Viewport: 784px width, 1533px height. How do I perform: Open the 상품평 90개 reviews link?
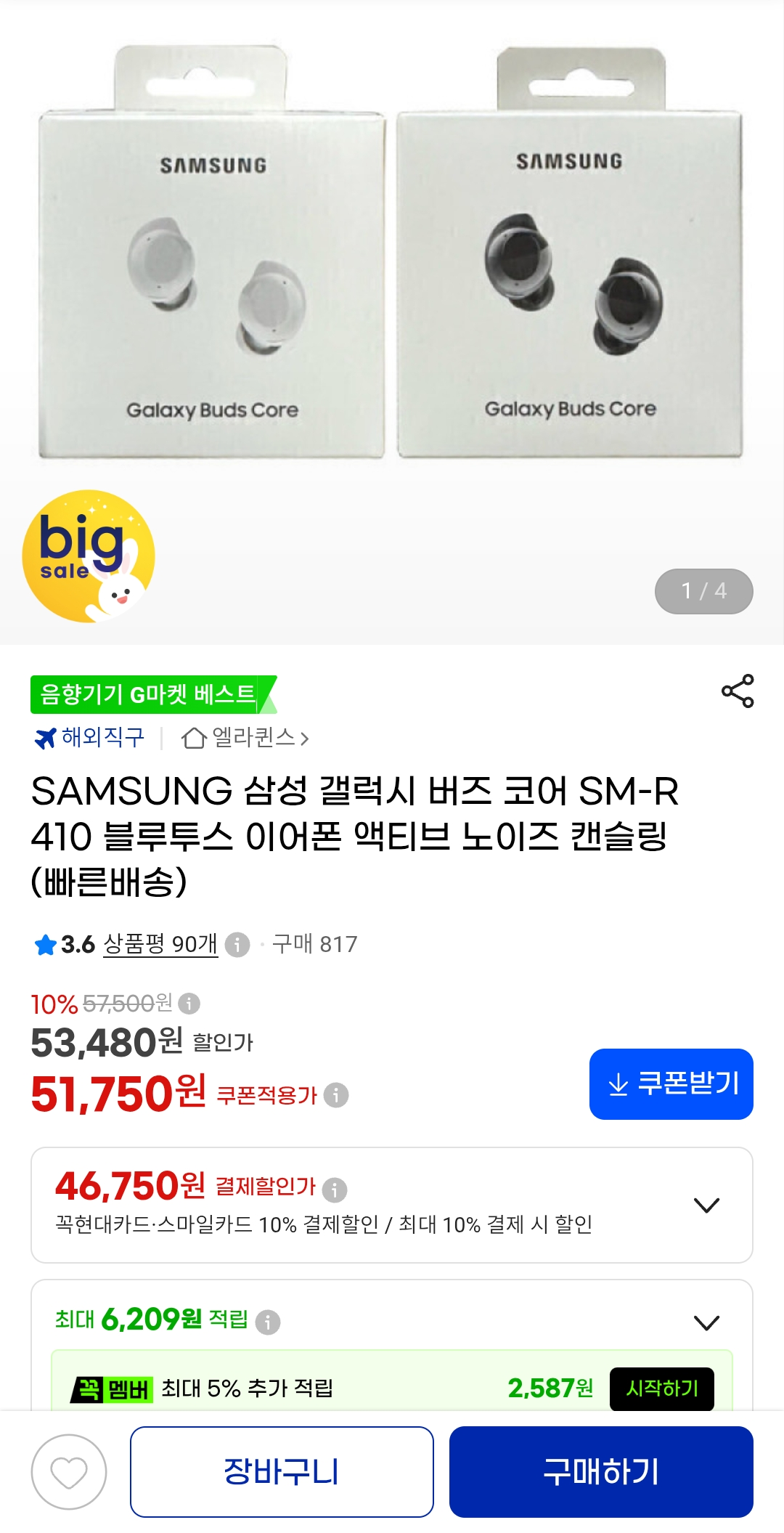[160, 944]
